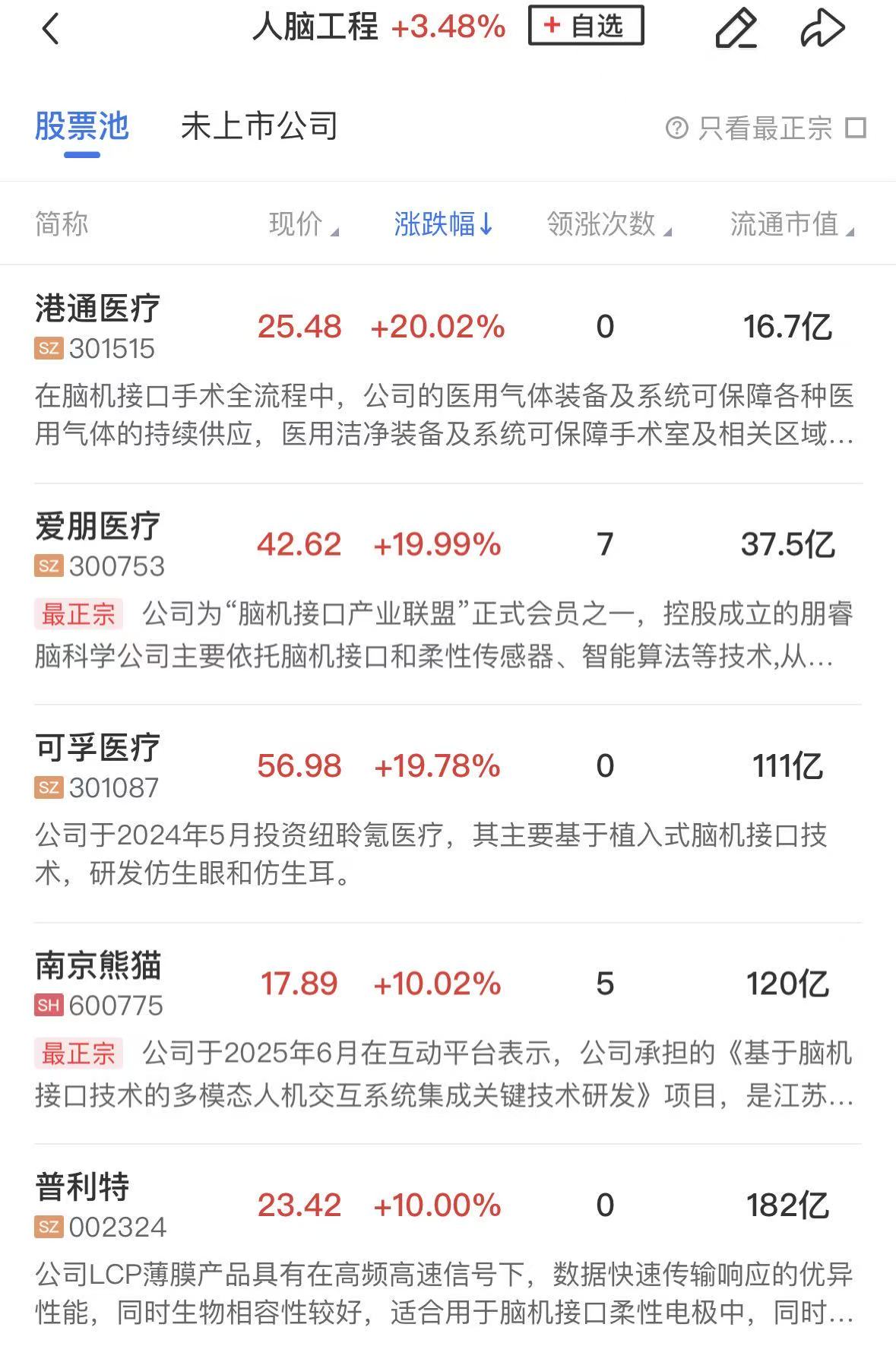Viewport: 896px width, 1359px height.
Task: Add 人脑工程 to 自选 watchlist
Action: [x=585, y=27]
